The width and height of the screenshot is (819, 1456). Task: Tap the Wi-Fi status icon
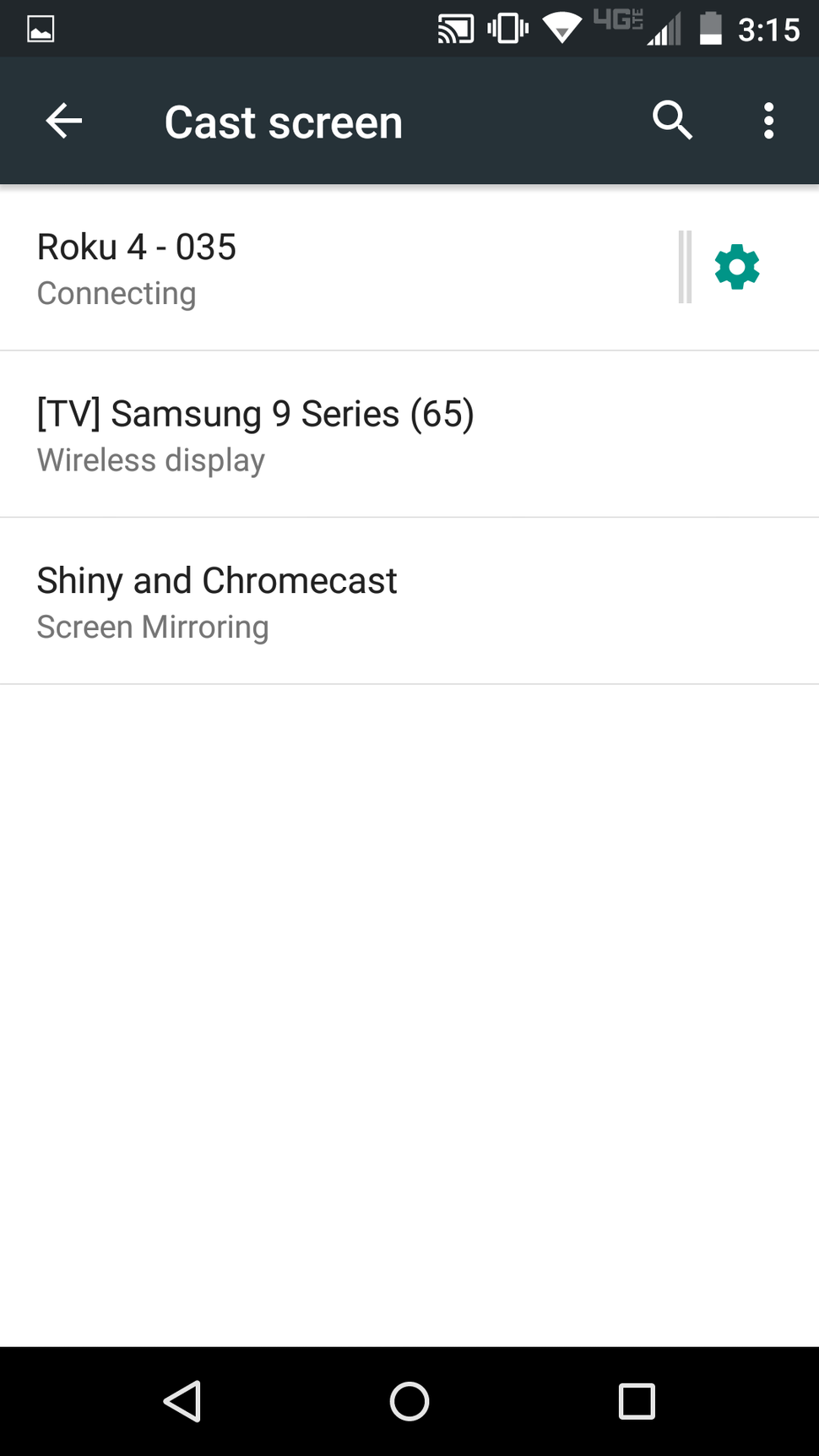[562, 28]
